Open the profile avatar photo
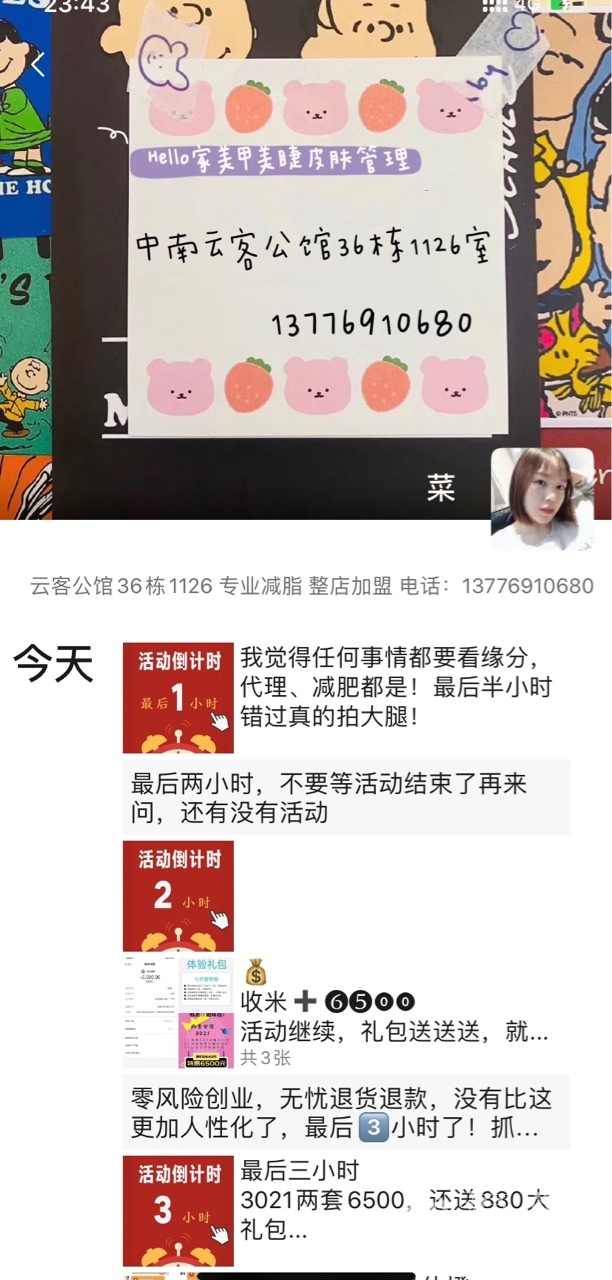 coord(541,497)
